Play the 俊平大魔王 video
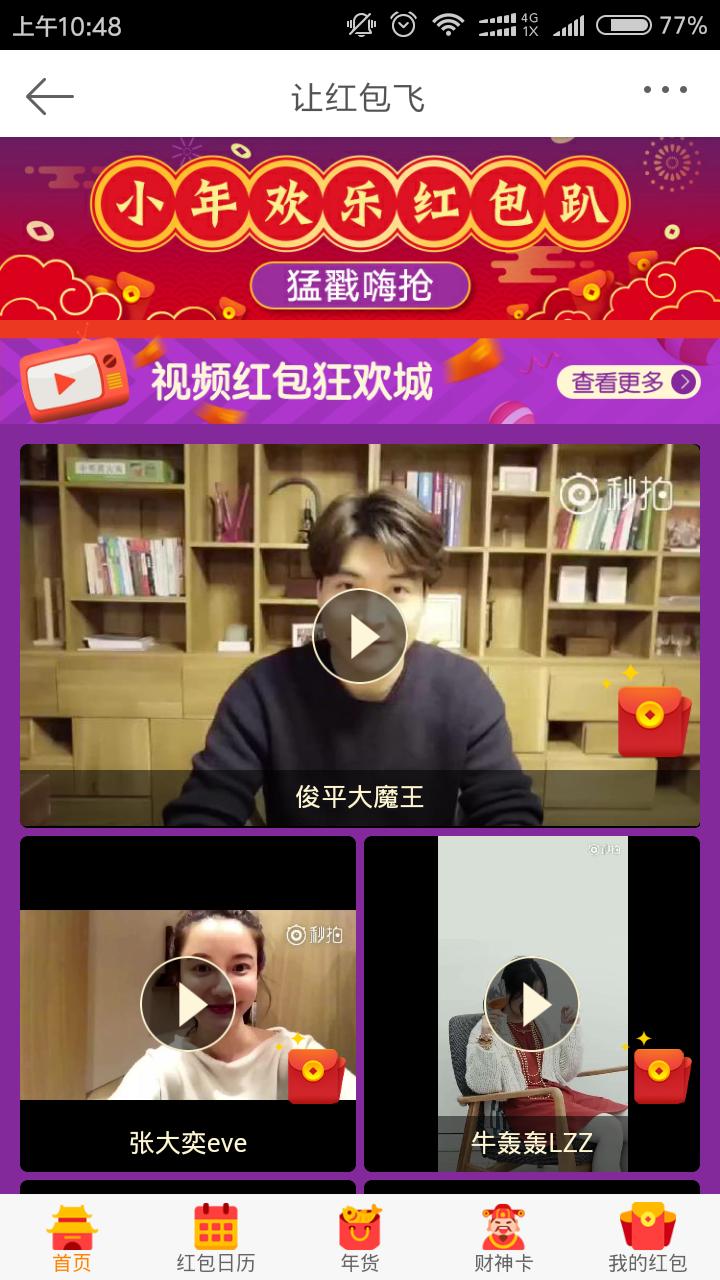This screenshot has height=1280, width=720. tap(360, 635)
